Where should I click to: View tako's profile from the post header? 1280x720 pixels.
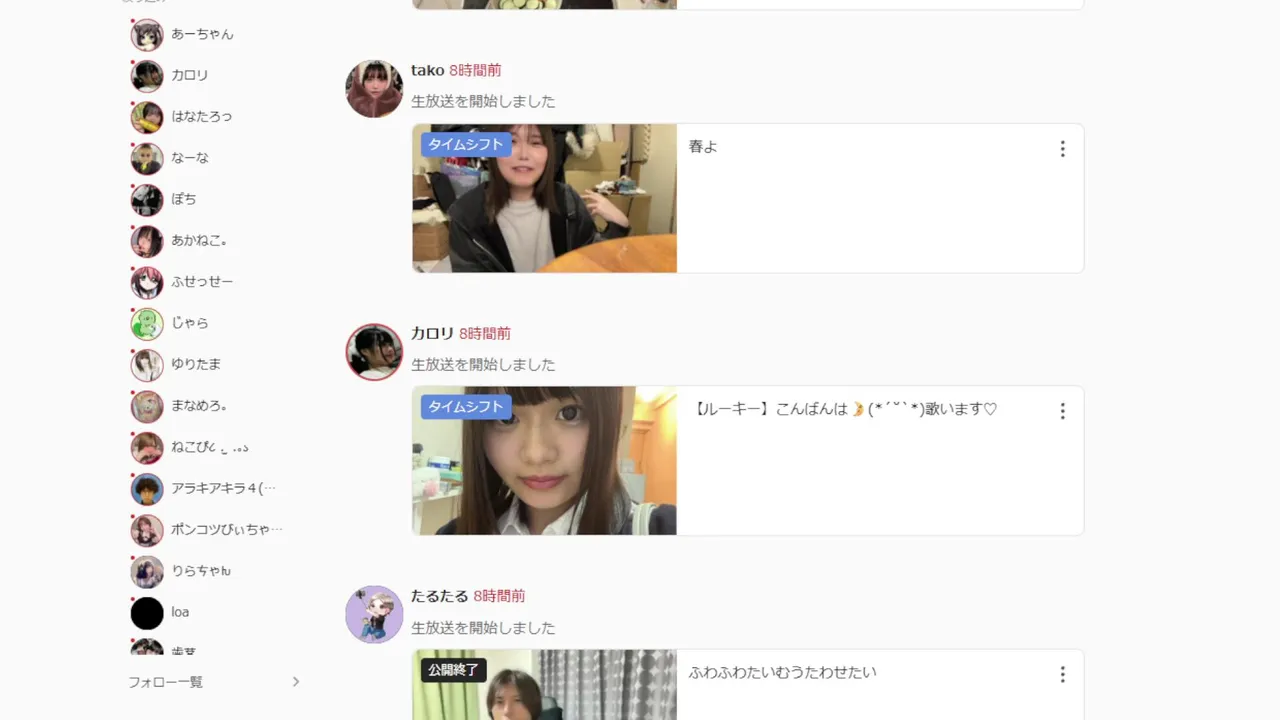(x=427, y=70)
